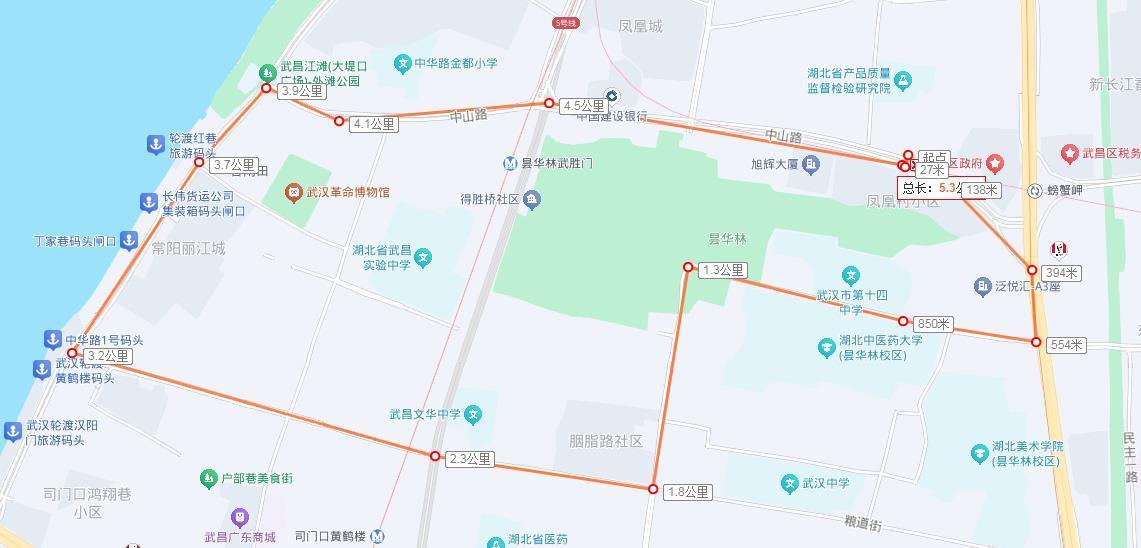The image size is (1141, 548).
Task: Select the 武昌区税务 government marker
Action: coord(1069,153)
